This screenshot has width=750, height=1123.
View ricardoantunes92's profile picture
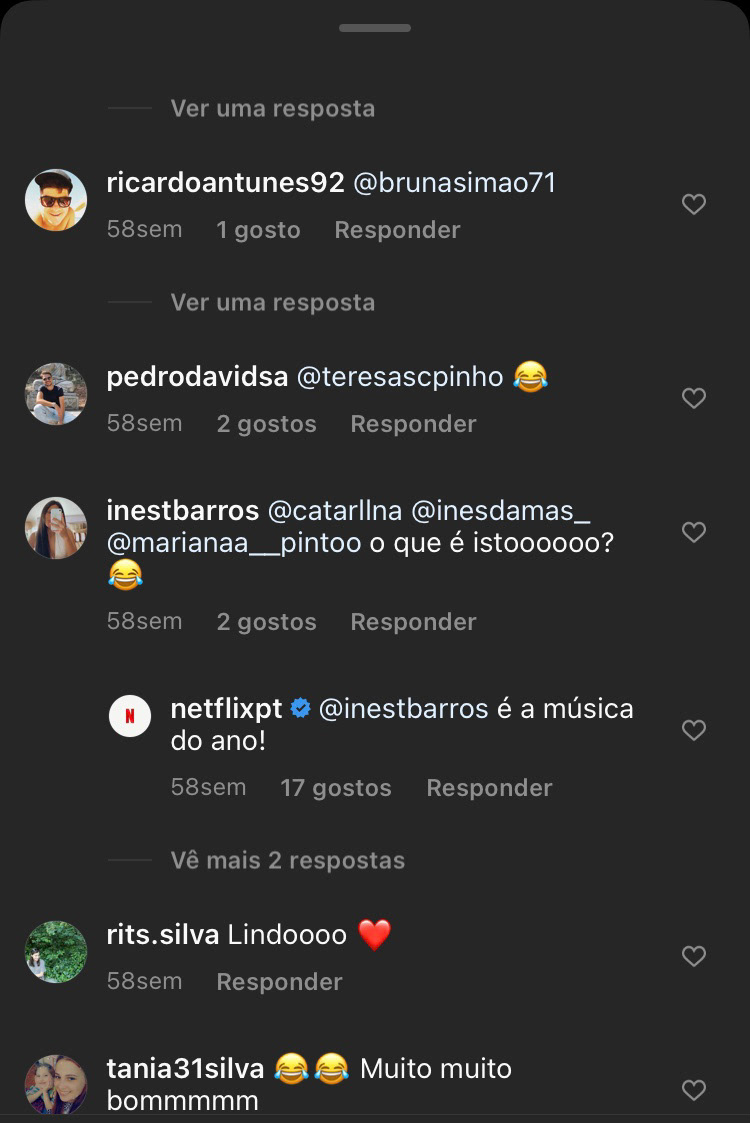coord(56,200)
